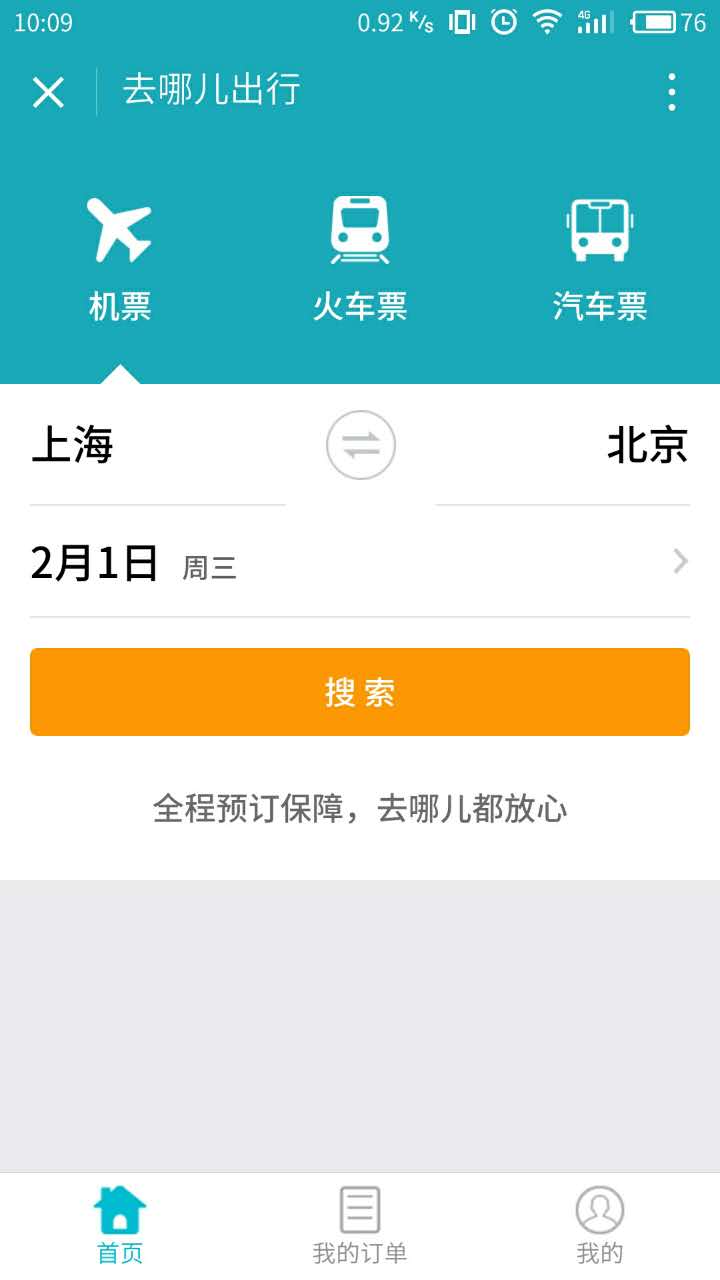Close the 去哪儿出行 page
Image resolution: width=720 pixels, height=1280 pixels.
tap(48, 92)
